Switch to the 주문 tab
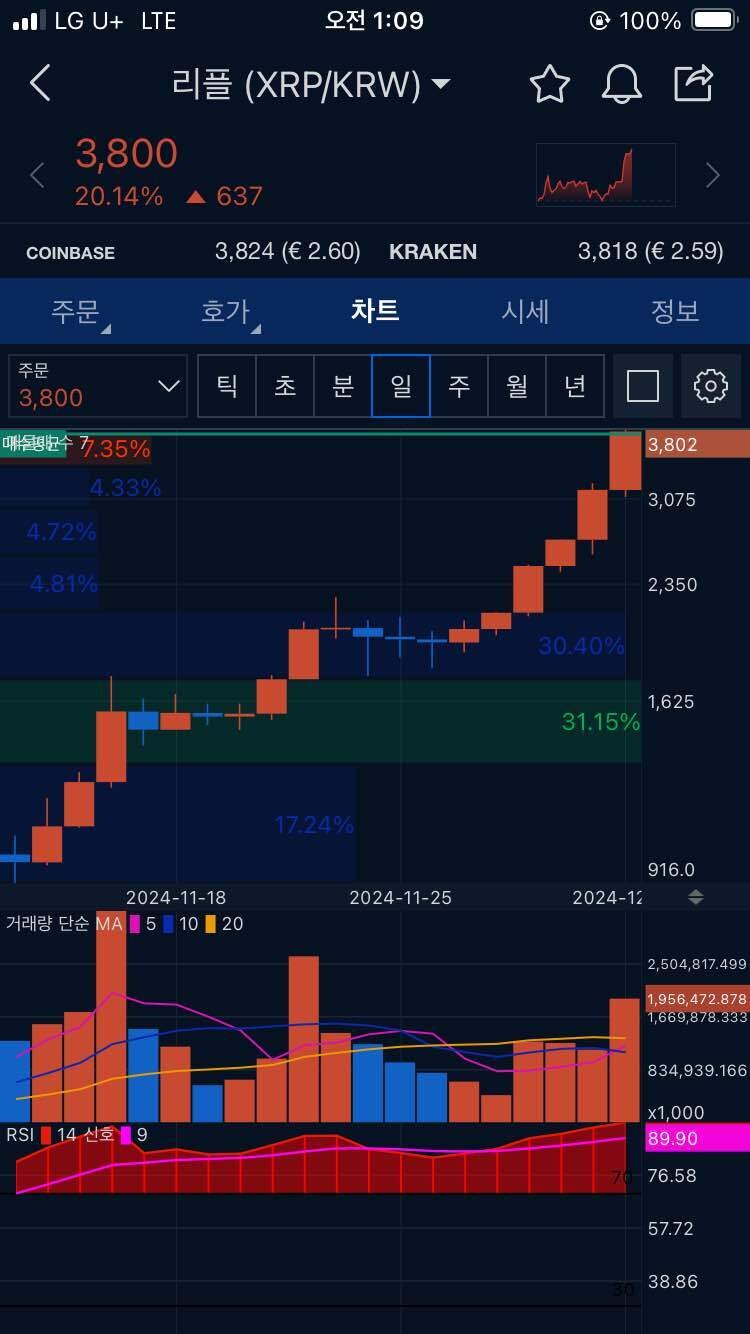The height and width of the screenshot is (1334, 750). click(x=77, y=311)
